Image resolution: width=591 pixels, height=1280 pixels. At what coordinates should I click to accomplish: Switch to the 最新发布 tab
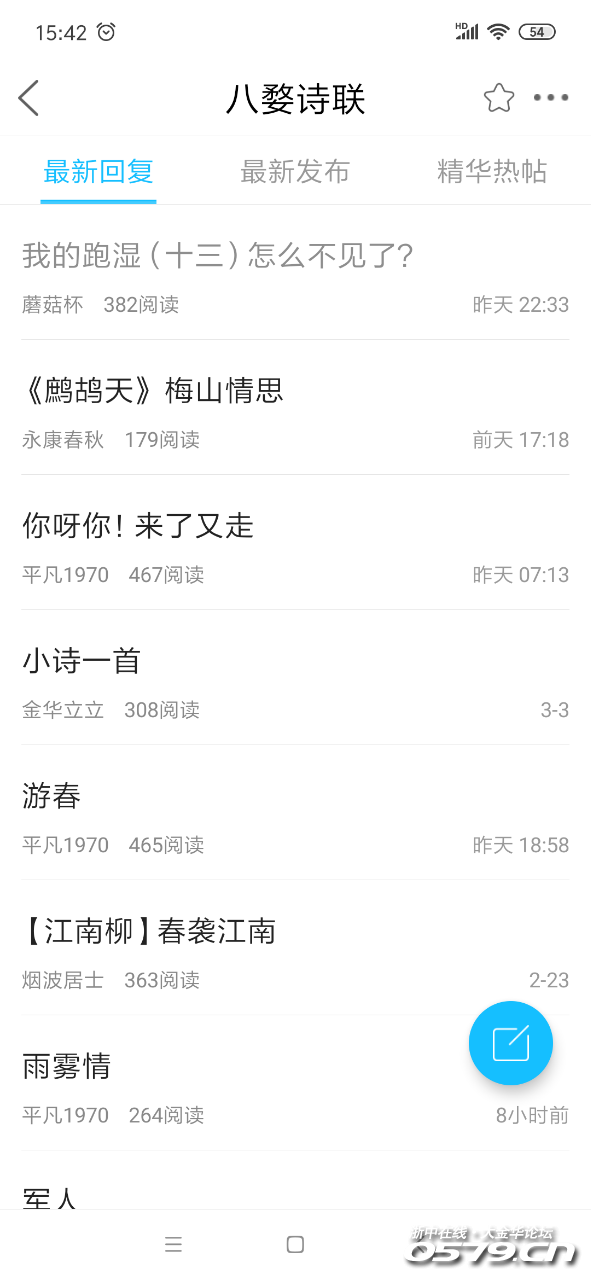pyautogui.click(x=295, y=171)
